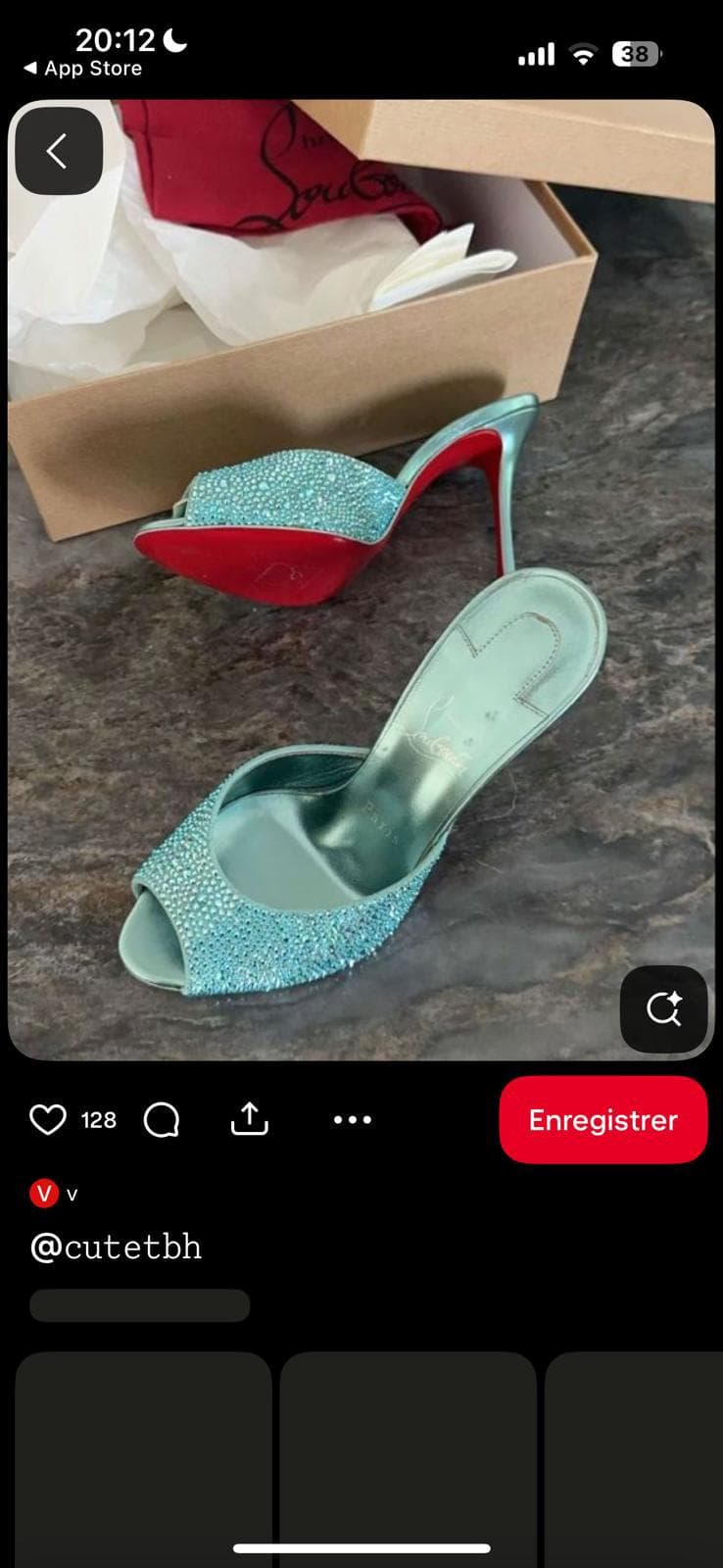Tap the clock showing 20:12
Screen dimensions: 723x1568
[117, 40]
